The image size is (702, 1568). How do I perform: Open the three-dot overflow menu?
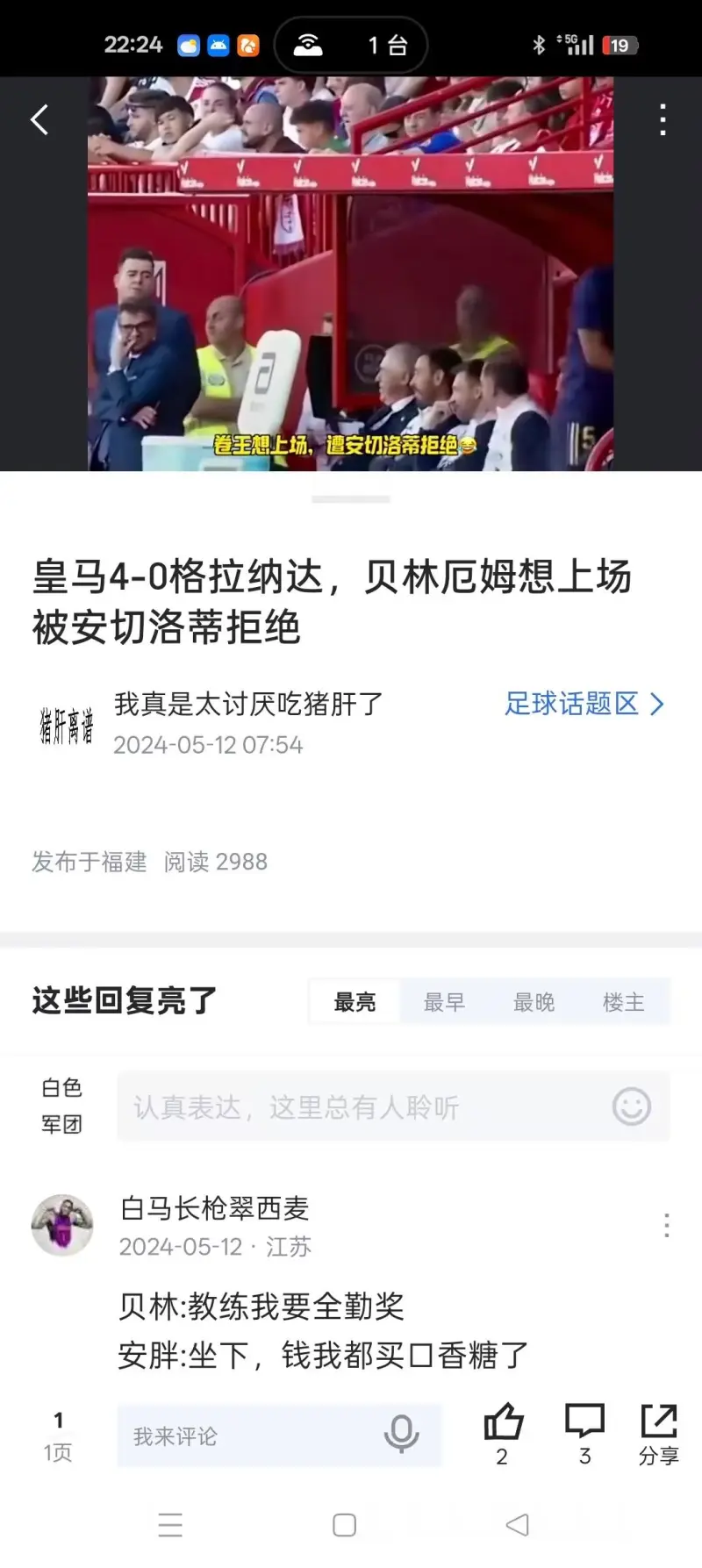(x=663, y=119)
